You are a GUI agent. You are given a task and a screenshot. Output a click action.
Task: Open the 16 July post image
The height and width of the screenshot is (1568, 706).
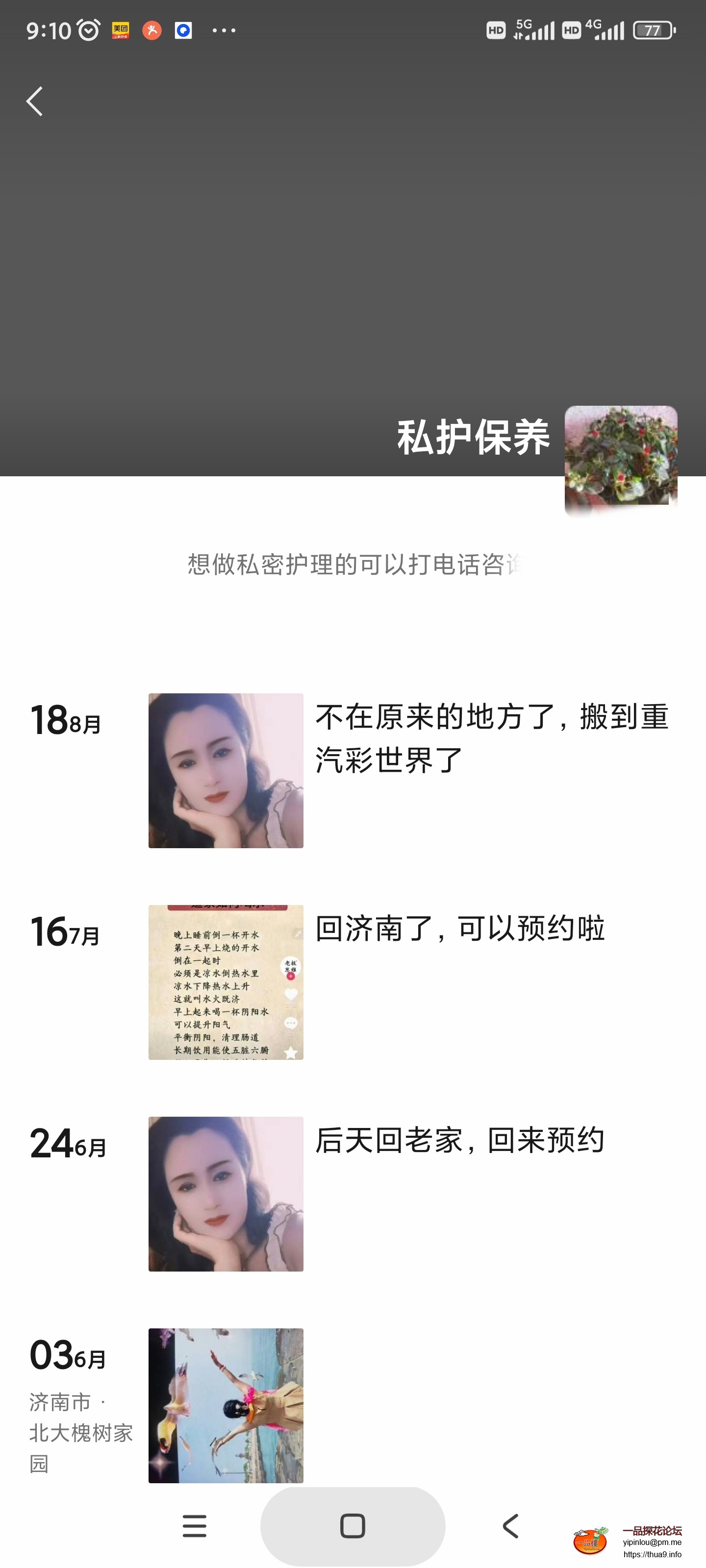[226, 982]
